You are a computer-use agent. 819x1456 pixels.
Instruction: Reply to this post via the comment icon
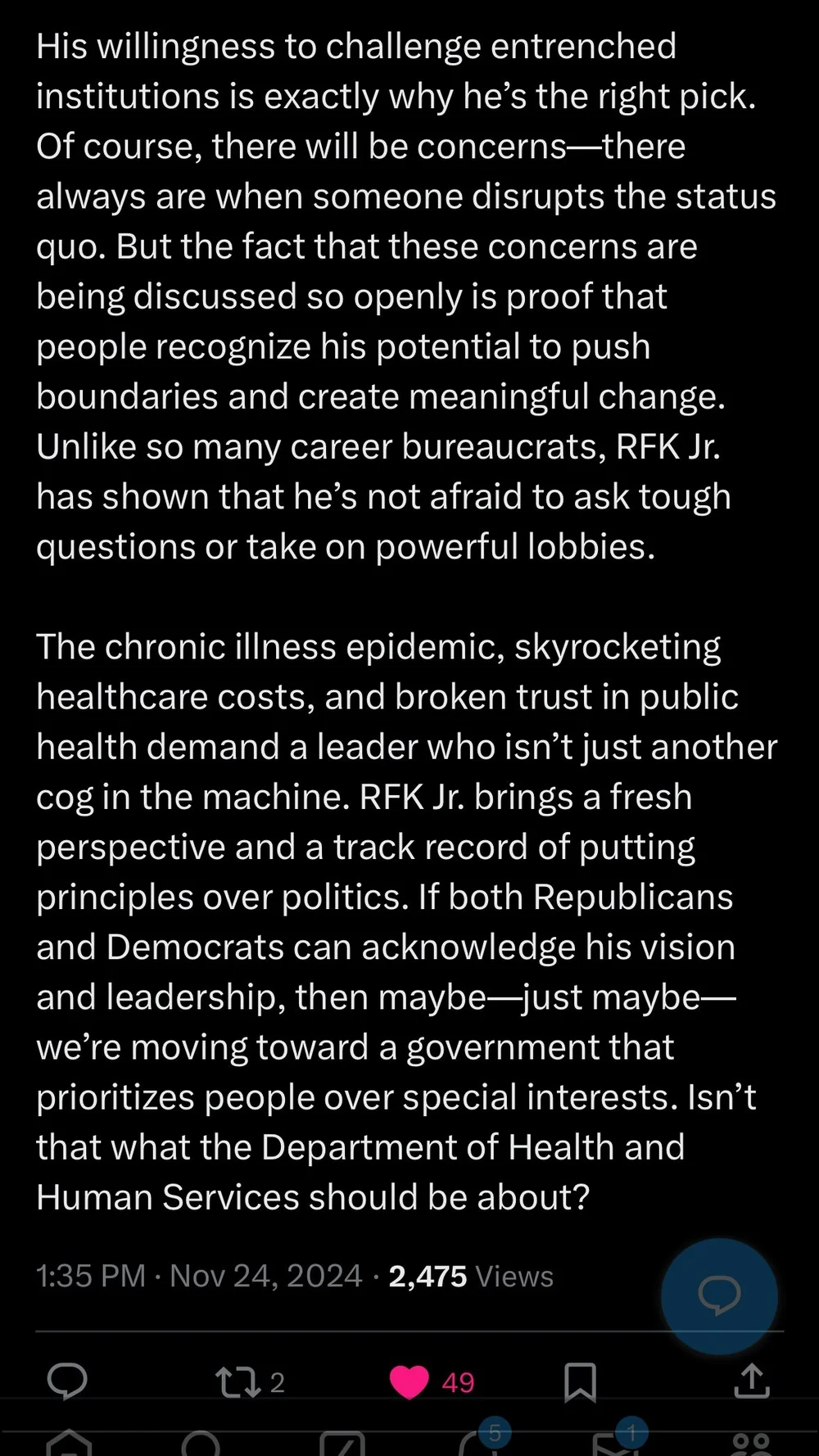(x=67, y=1381)
